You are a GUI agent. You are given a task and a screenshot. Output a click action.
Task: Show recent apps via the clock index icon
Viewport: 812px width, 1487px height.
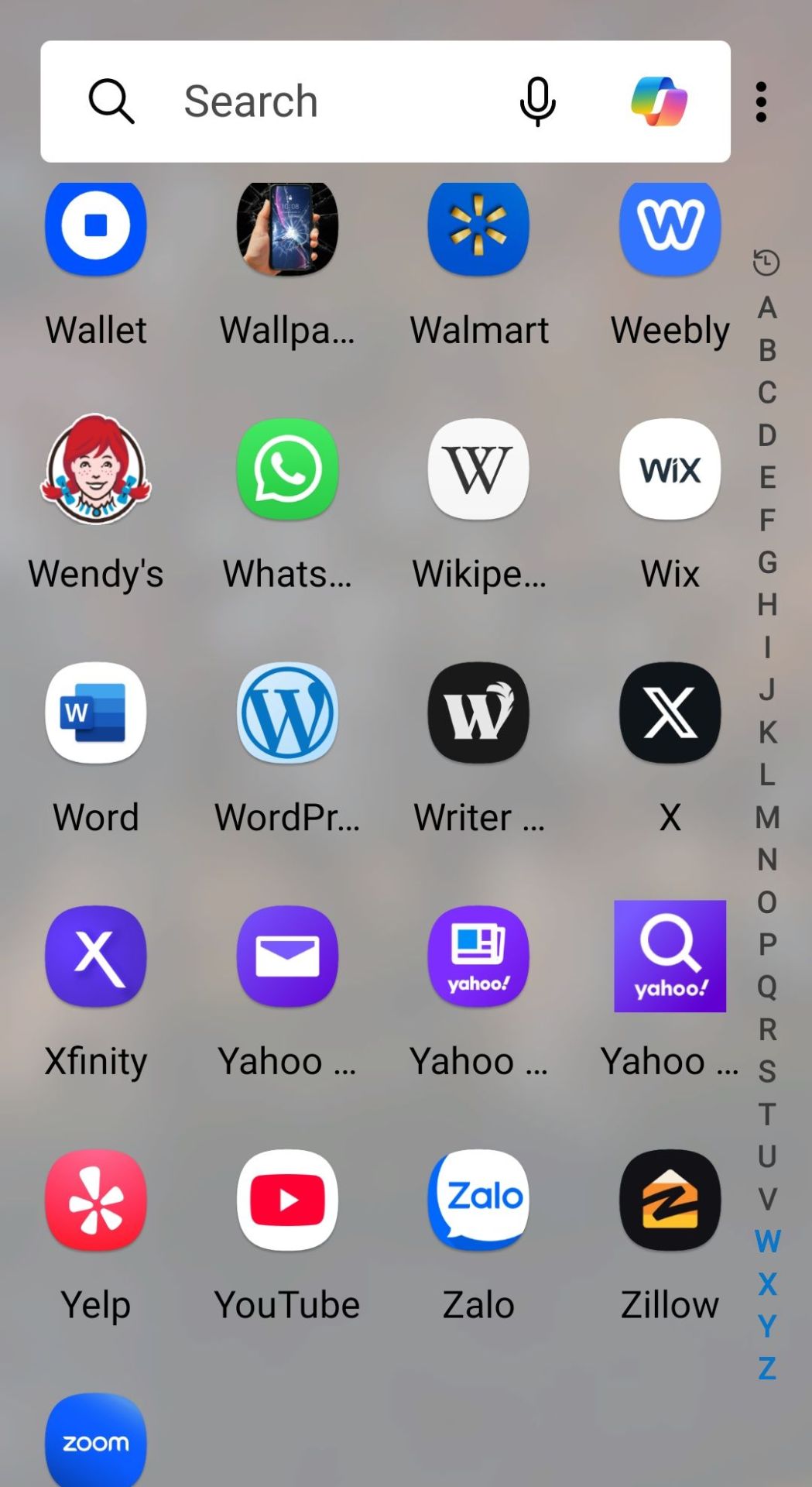click(766, 263)
